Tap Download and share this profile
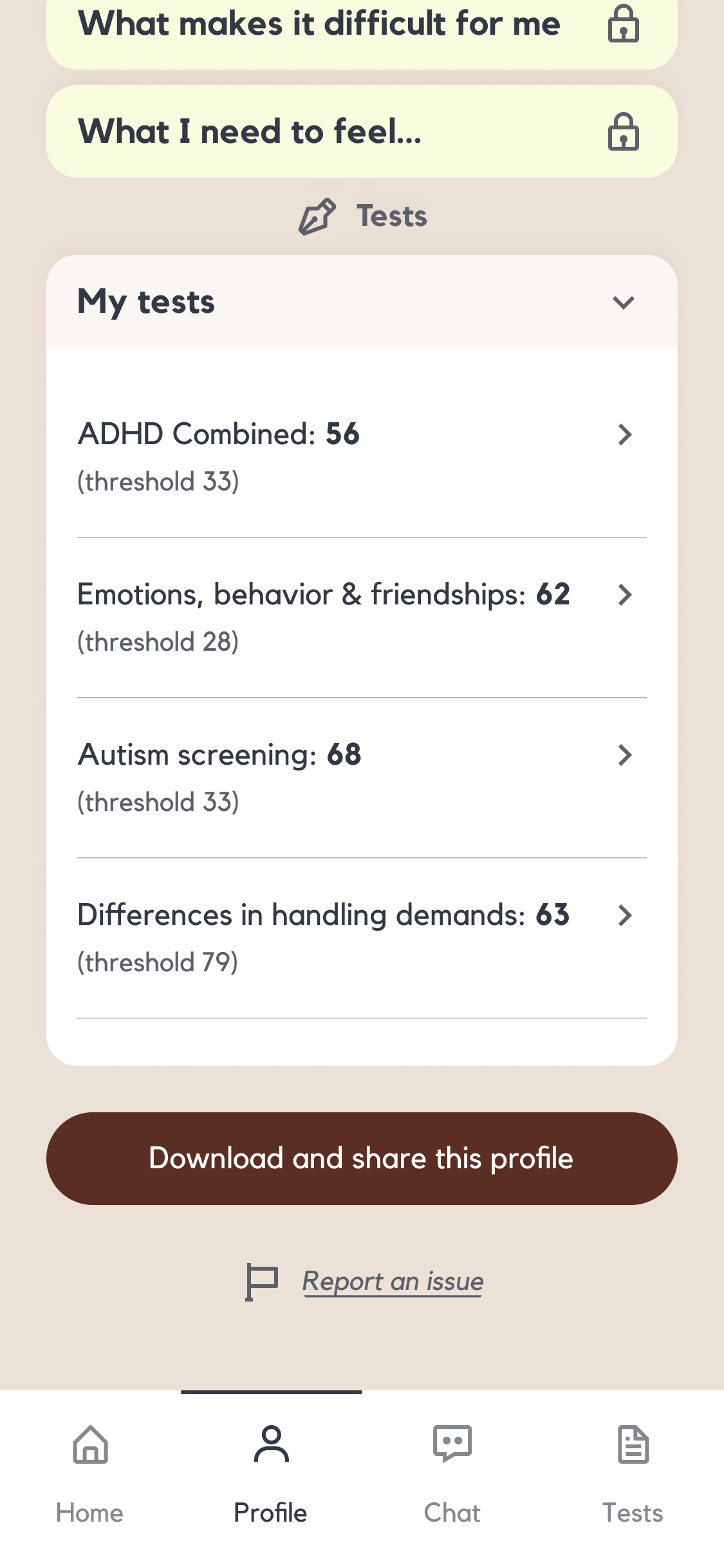 point(361,1158)
